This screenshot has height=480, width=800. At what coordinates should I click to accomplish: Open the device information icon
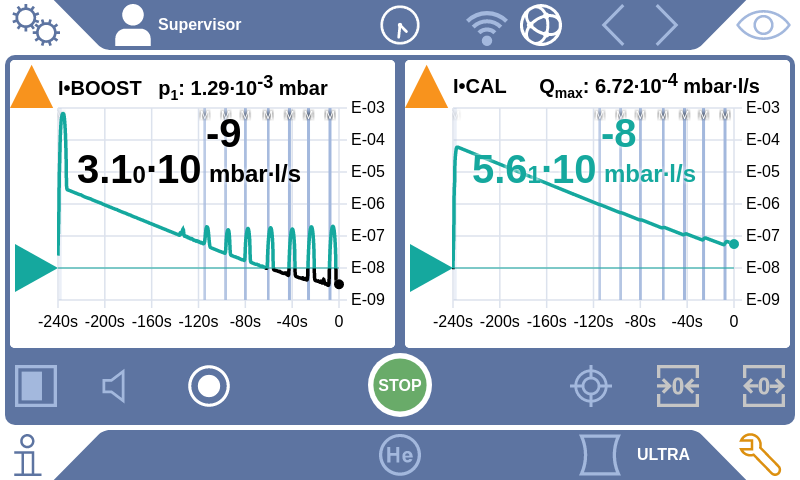(27, 455)
